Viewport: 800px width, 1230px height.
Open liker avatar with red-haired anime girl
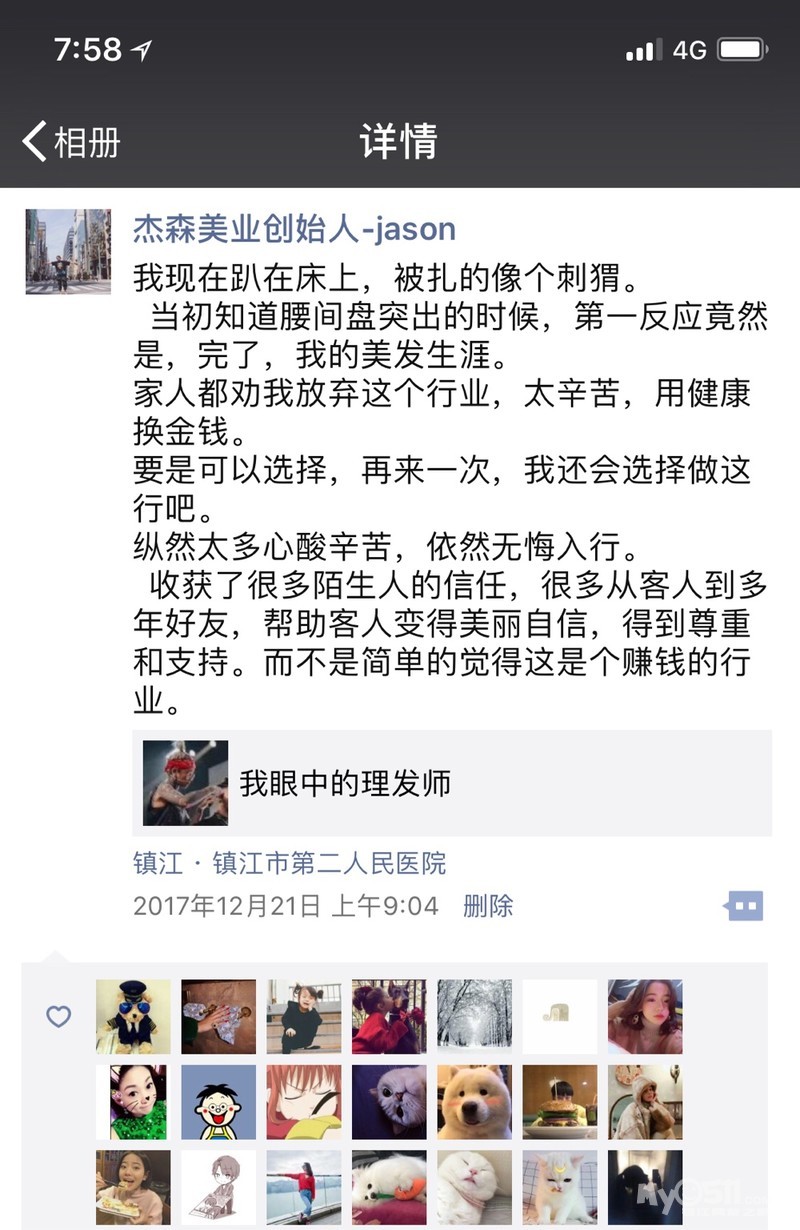pos(304,1102)
